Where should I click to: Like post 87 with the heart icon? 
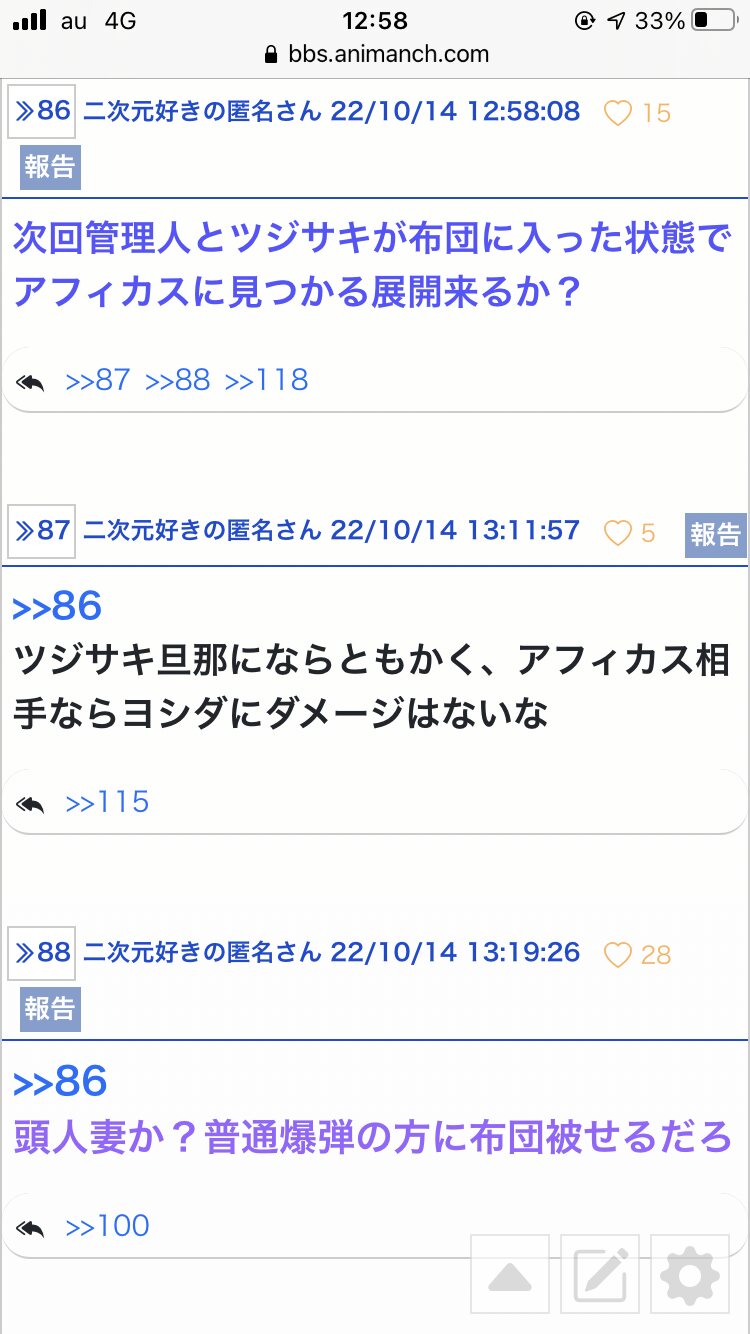click(618, 533)
